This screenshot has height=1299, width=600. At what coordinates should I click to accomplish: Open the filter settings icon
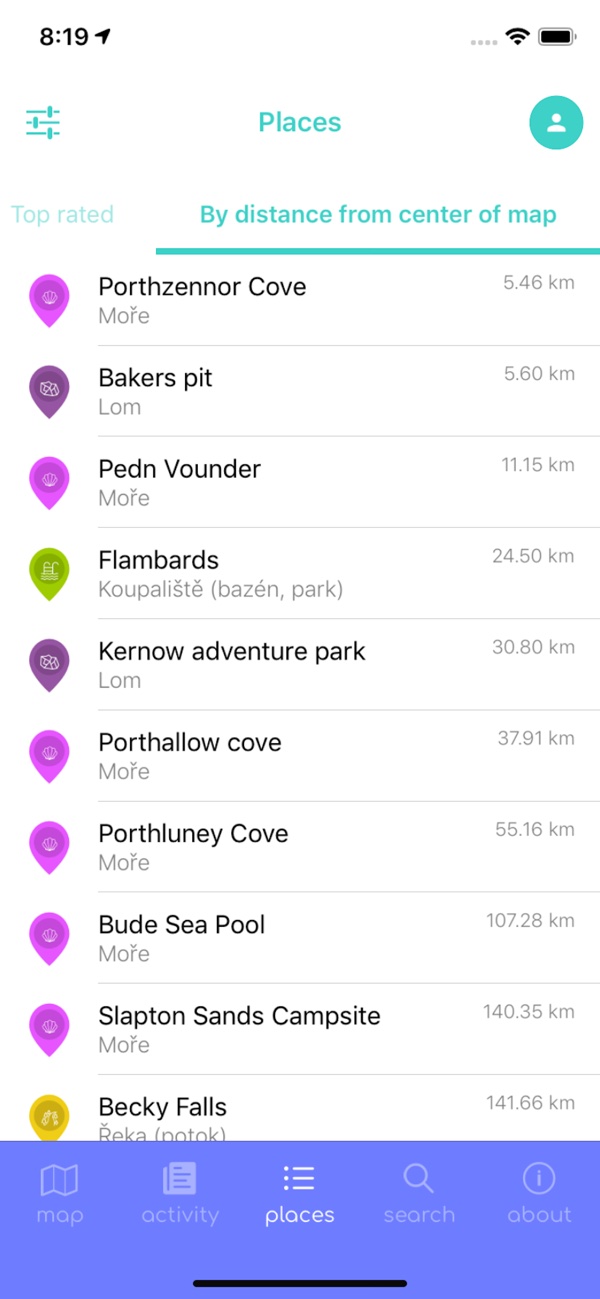[43, 123]
